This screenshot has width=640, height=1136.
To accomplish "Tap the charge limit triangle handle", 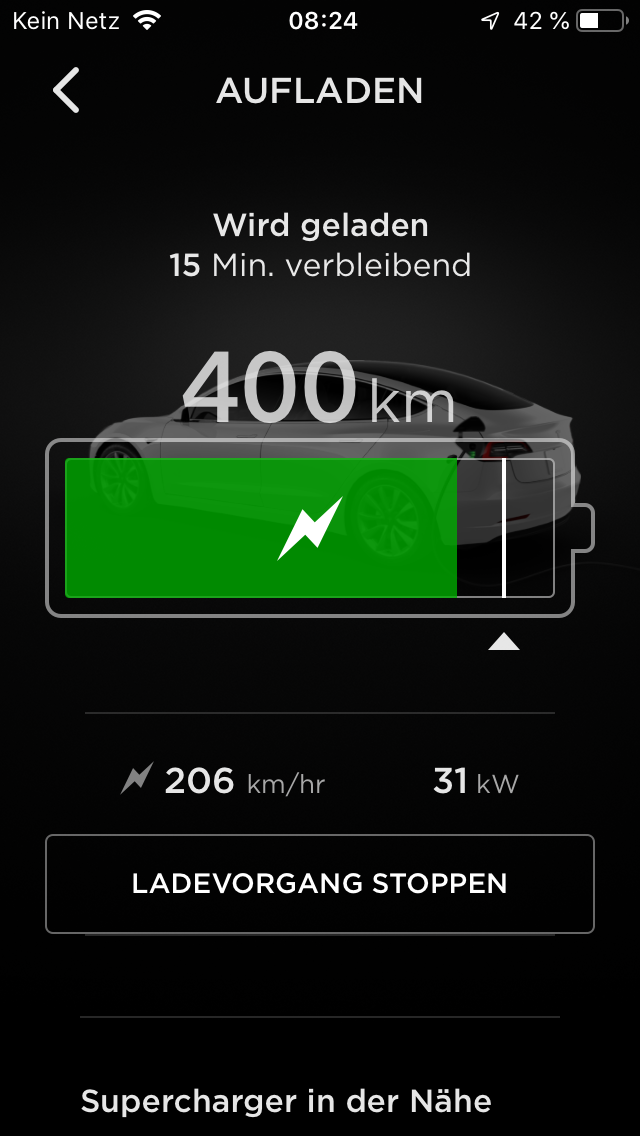I will [x=504, y=642].
